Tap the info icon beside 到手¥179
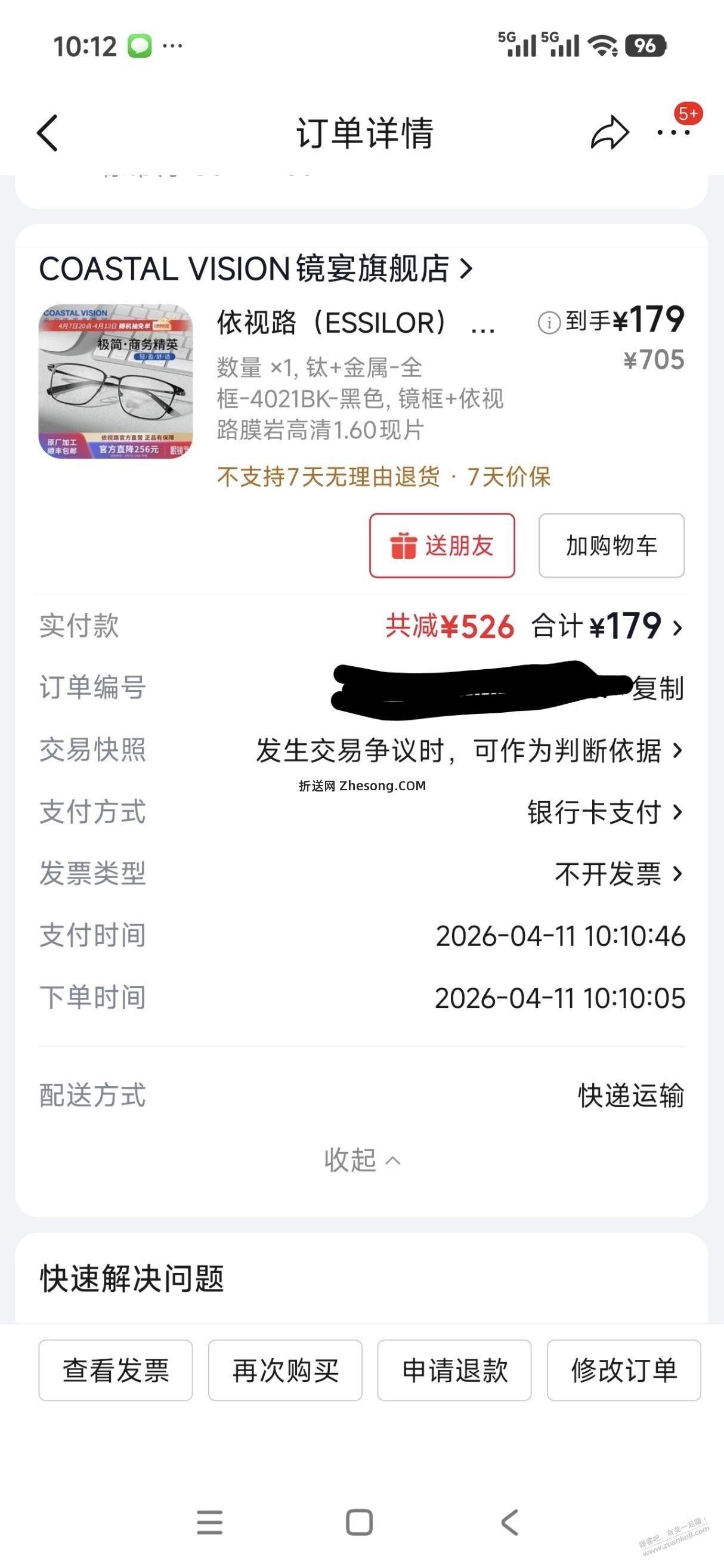This screenshot has height=1568, width=724. coord(550,323)
